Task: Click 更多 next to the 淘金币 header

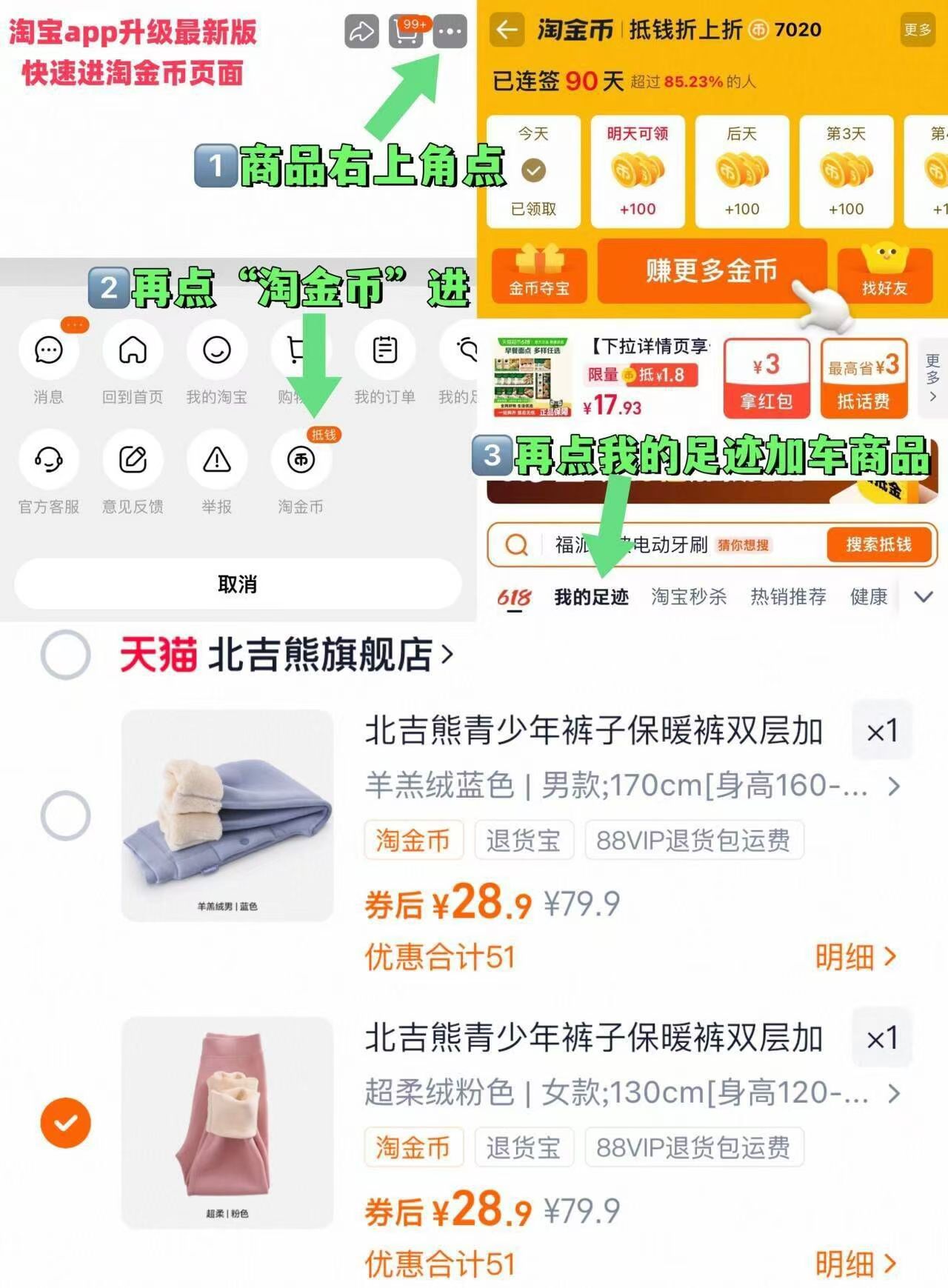Action: [x=918, y=31]
